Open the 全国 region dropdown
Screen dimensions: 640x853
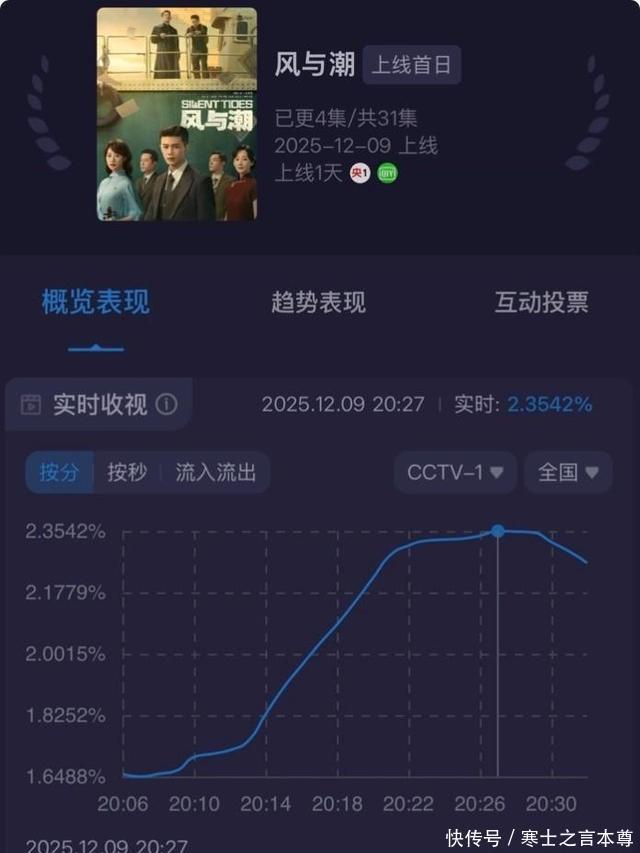[x=568, y=472]
